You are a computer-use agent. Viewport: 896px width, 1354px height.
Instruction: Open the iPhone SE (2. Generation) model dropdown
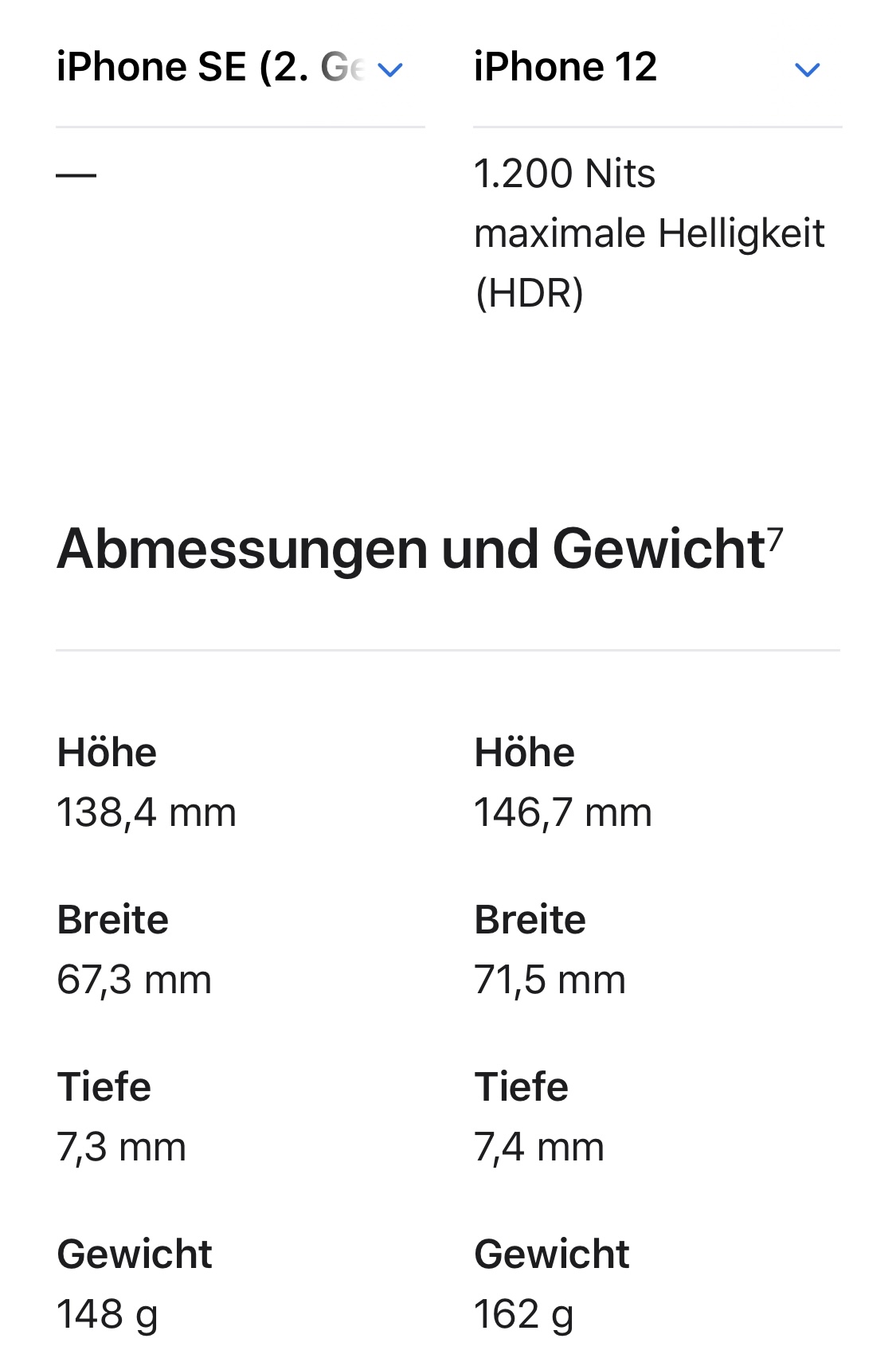click(240, 68)
